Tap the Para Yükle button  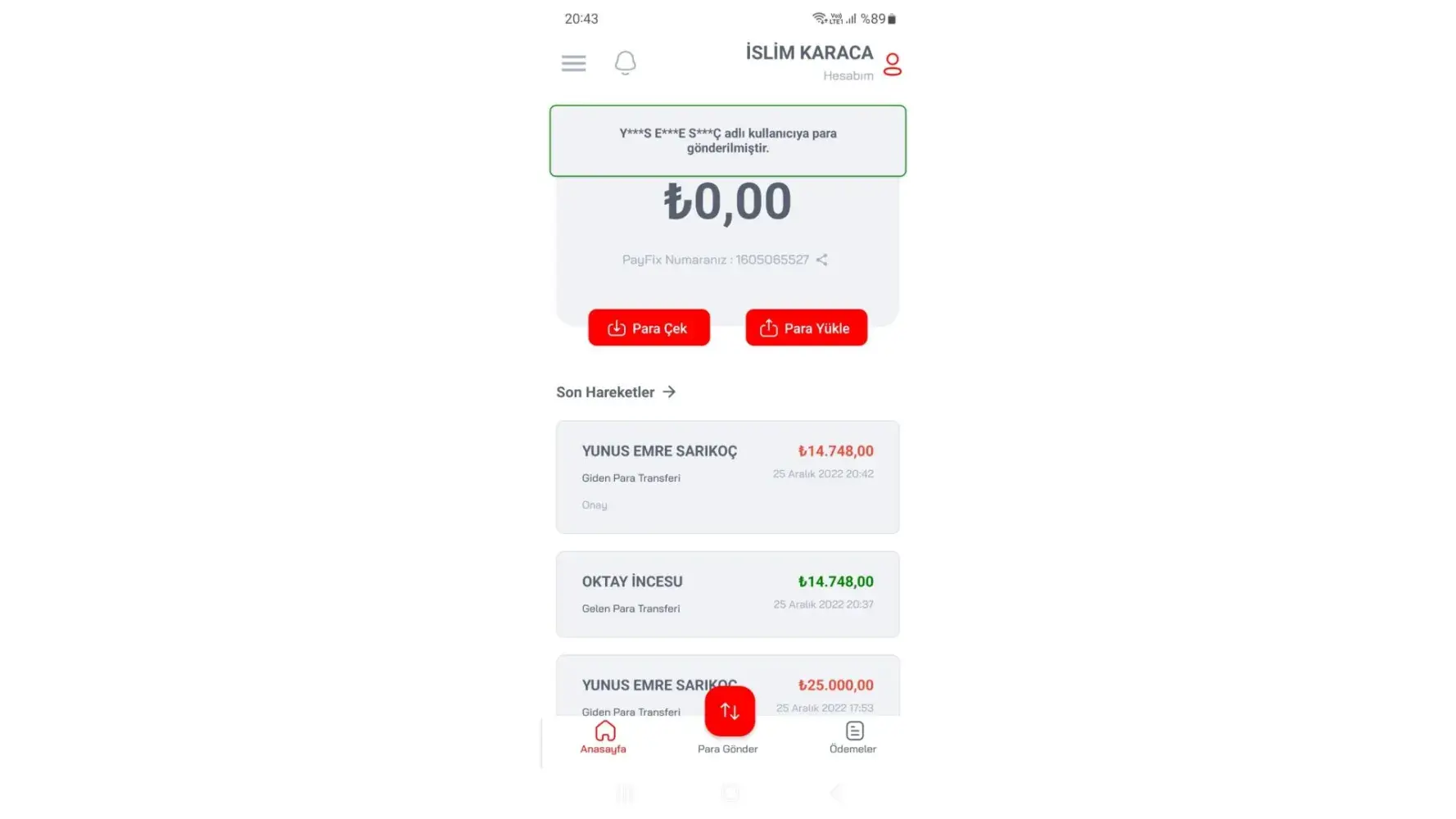click(x=806, y=328)
